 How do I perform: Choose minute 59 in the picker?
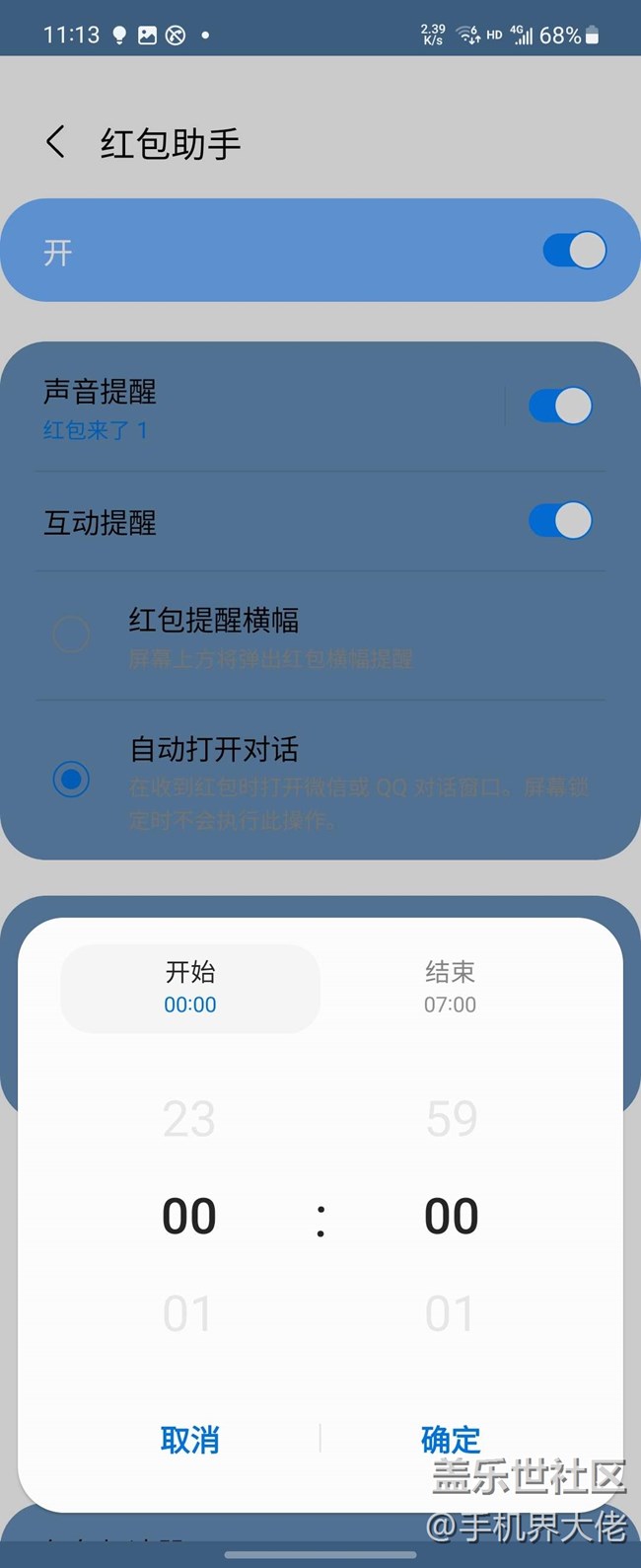click(x=451, y=1119)
